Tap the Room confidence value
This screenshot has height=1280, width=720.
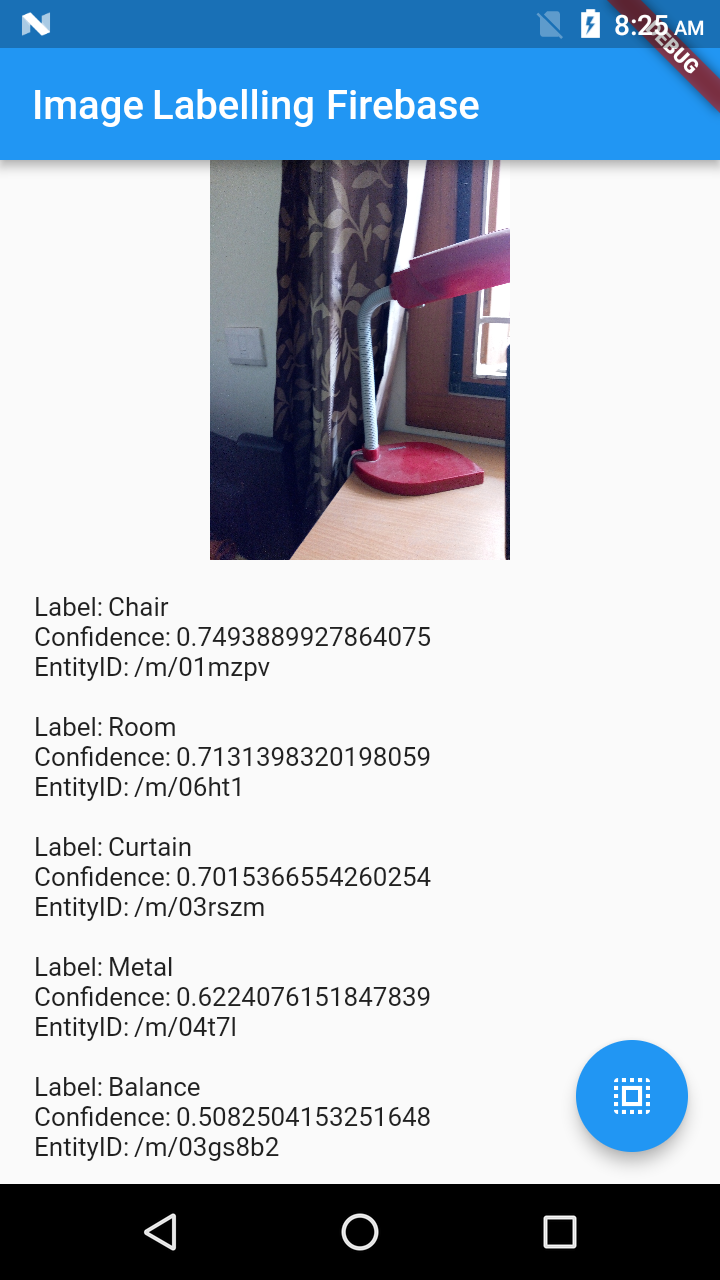(x=232, y=757)
